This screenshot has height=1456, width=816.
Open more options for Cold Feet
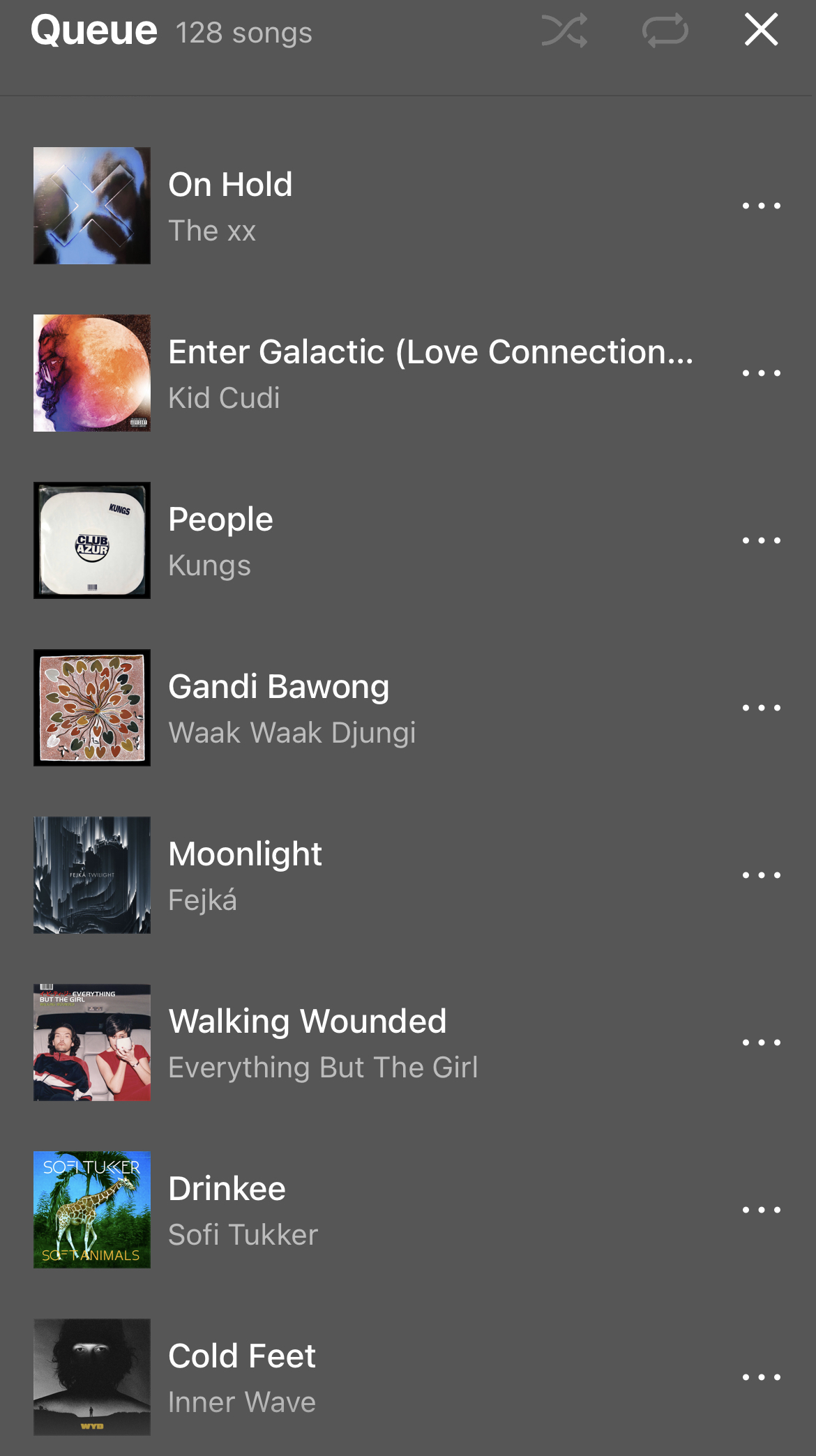(761, 1377)
